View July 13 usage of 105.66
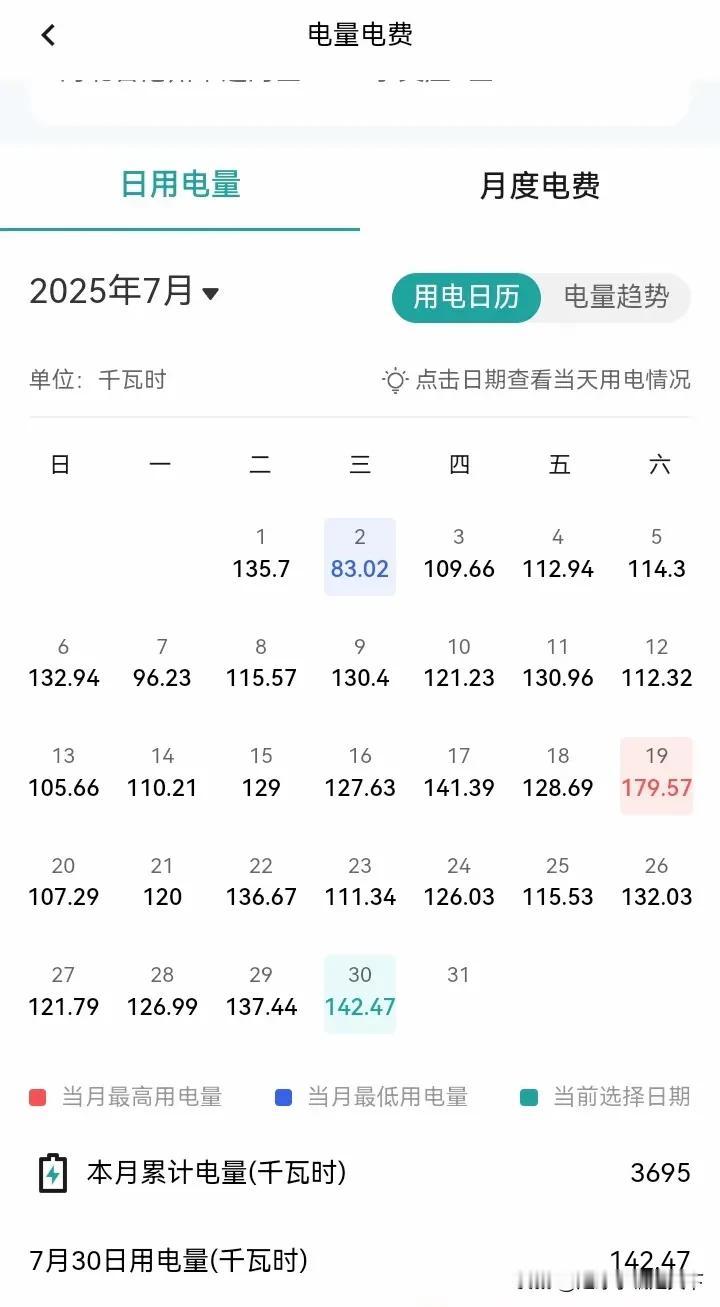 64,775
